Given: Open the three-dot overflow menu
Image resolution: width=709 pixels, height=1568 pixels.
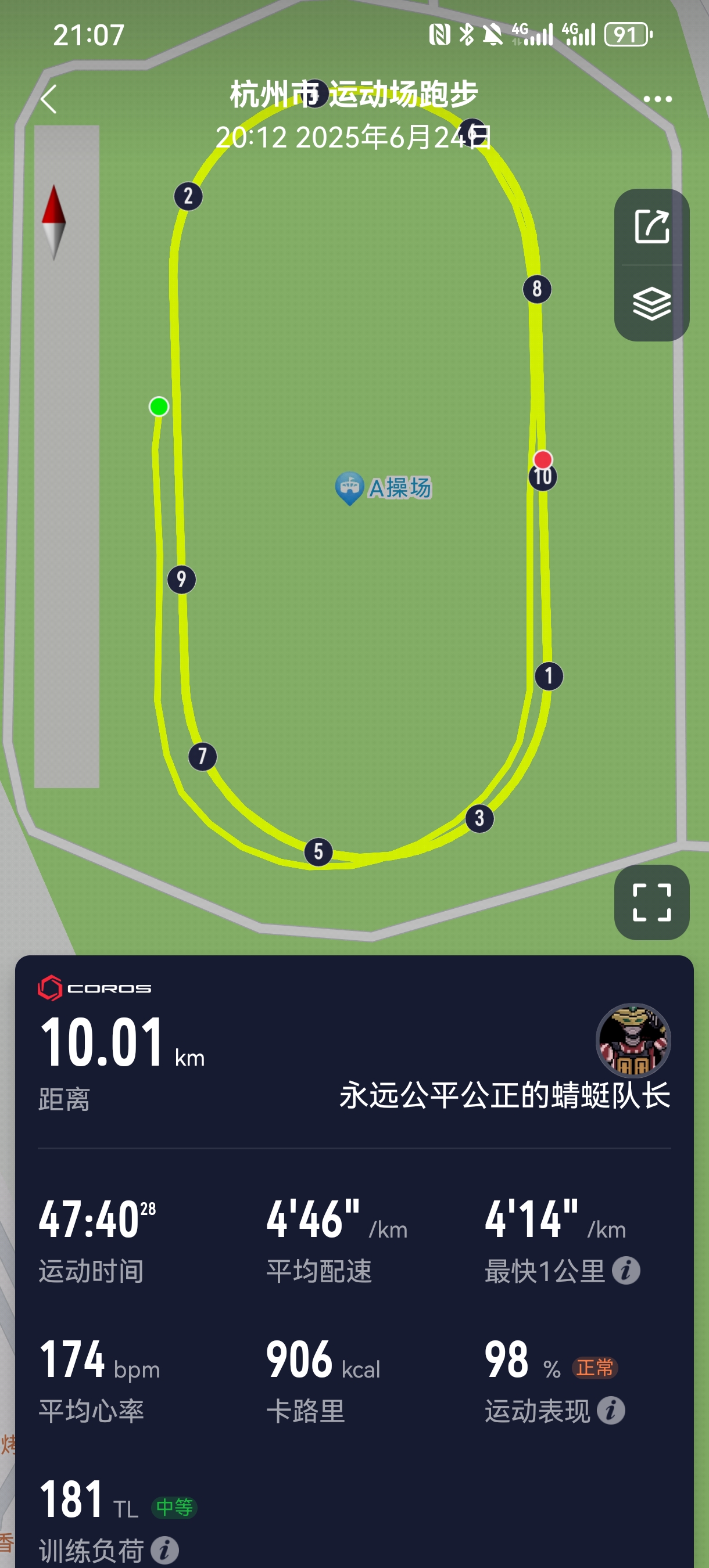Looking at the screenshot, I should click(657, 99).
